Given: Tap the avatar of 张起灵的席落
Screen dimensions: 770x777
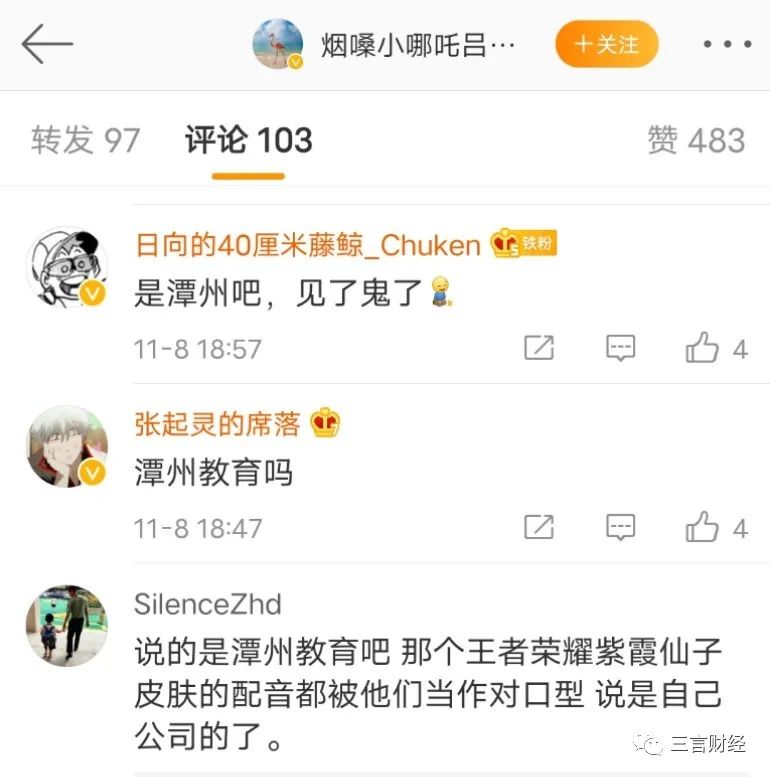Looking at the screenshot, I should pyautogui.click(x=67, y=446).
